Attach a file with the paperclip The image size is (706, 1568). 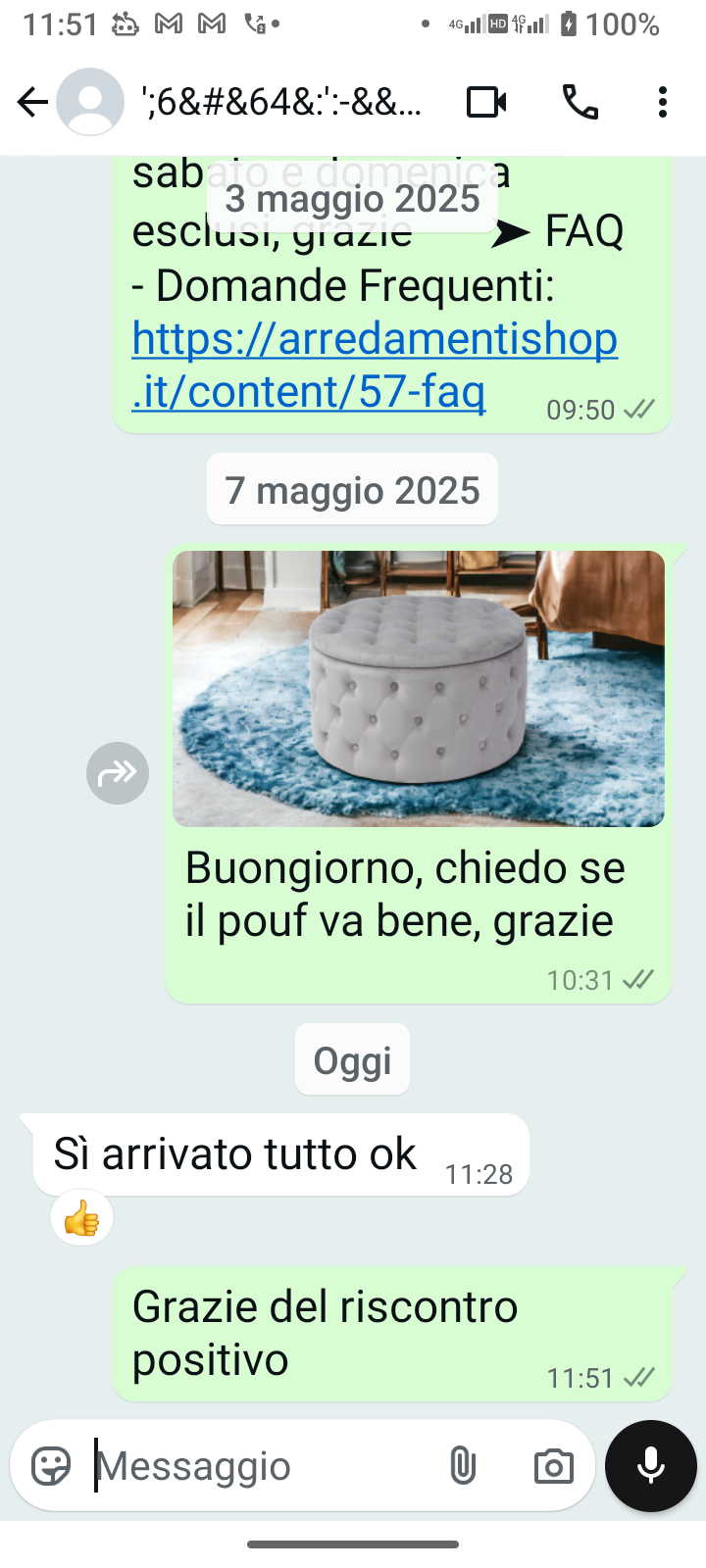pos(463,1466)
